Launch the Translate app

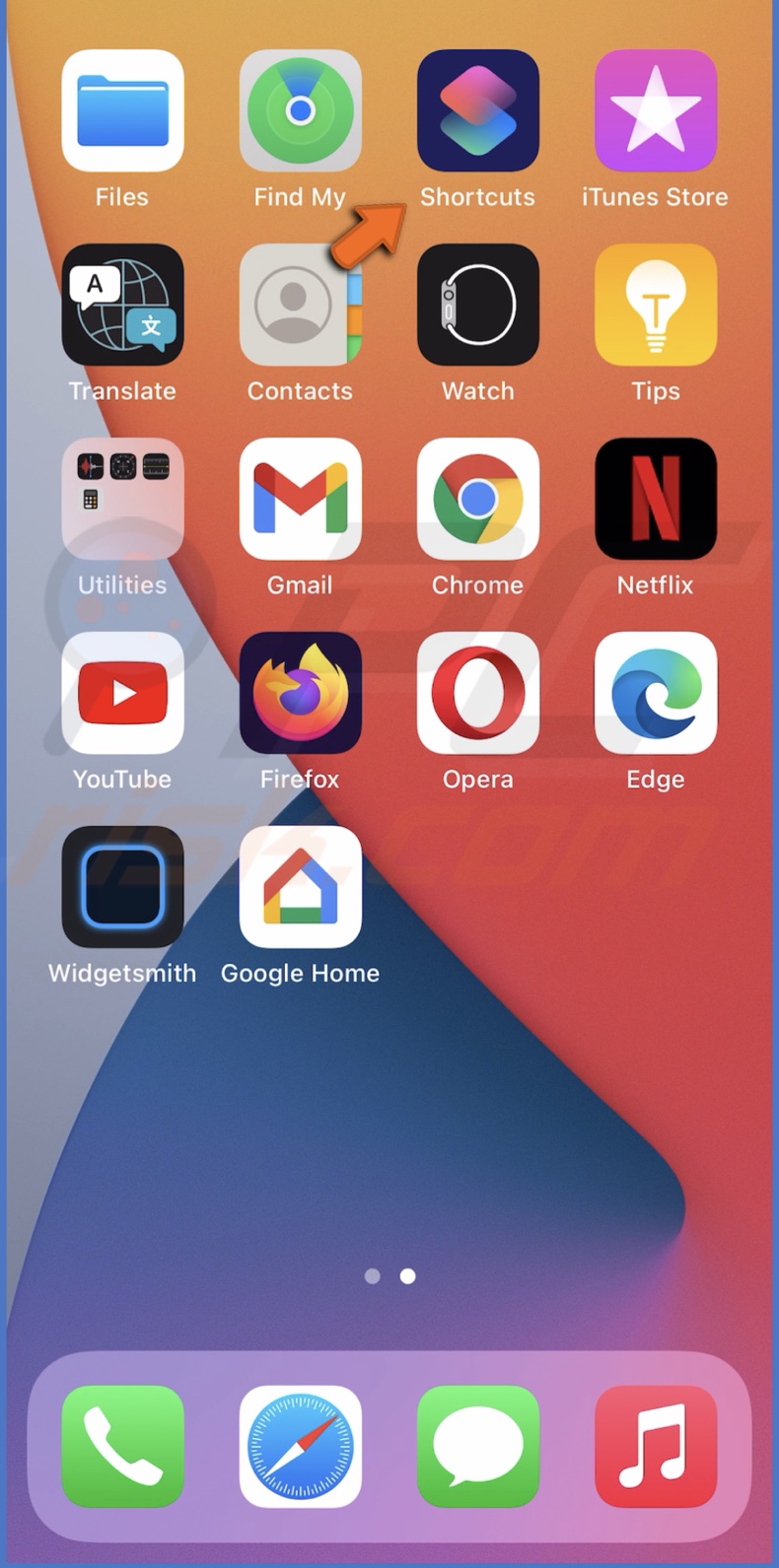pyautogui.click(x=122, y=304)
